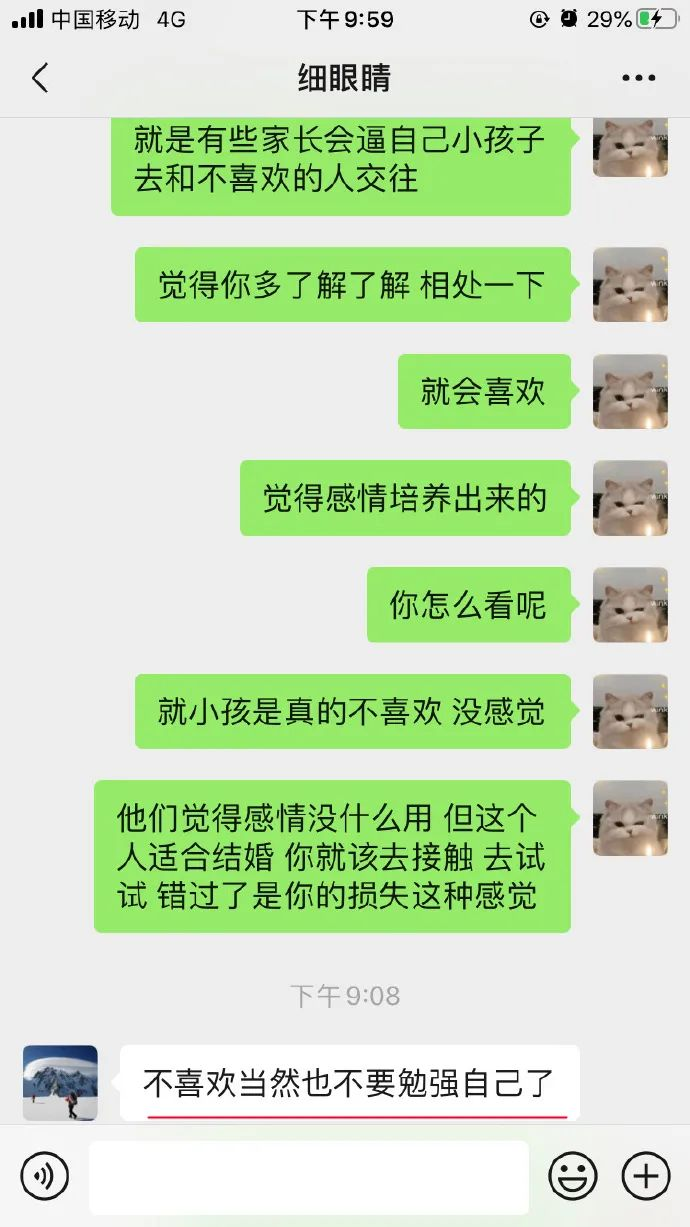Switch to voice message input
This screenshot has height=1227, width=690.
[45, 1176]
